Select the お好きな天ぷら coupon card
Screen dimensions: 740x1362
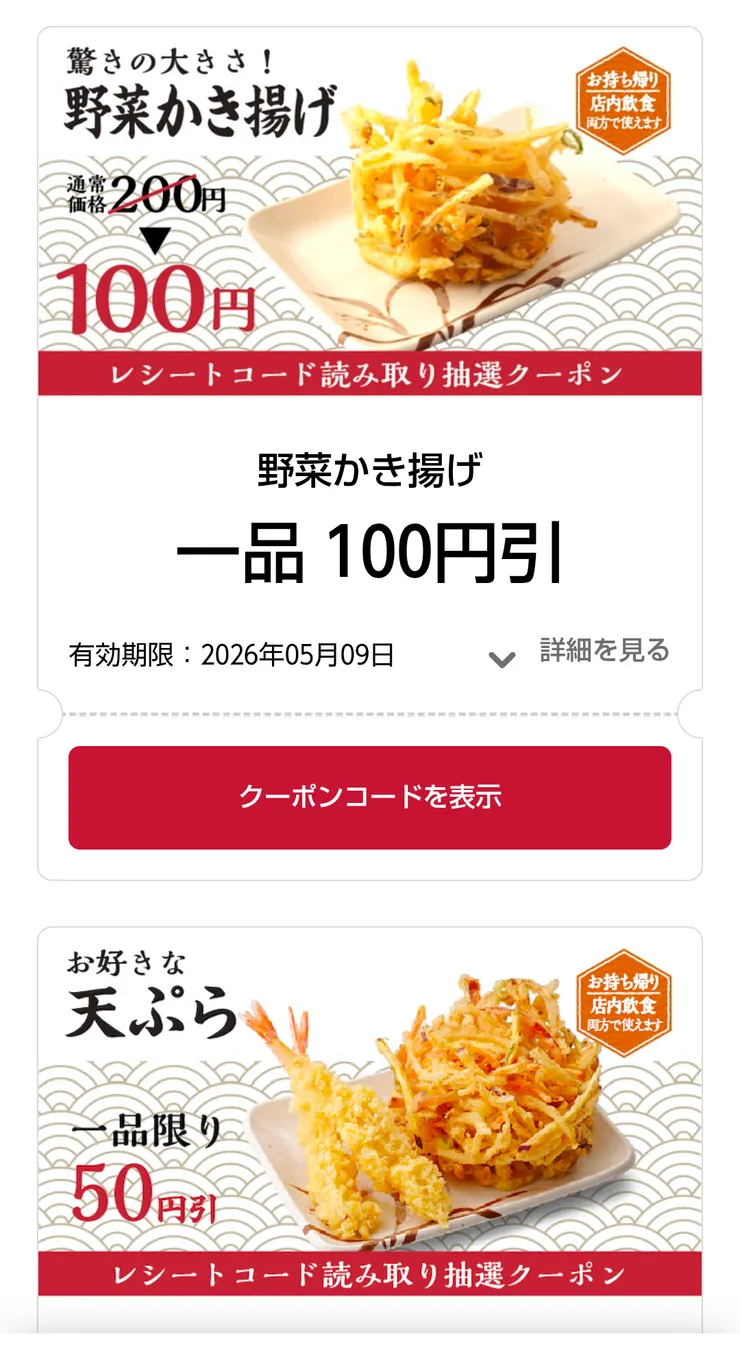(x=370, y=1130)
